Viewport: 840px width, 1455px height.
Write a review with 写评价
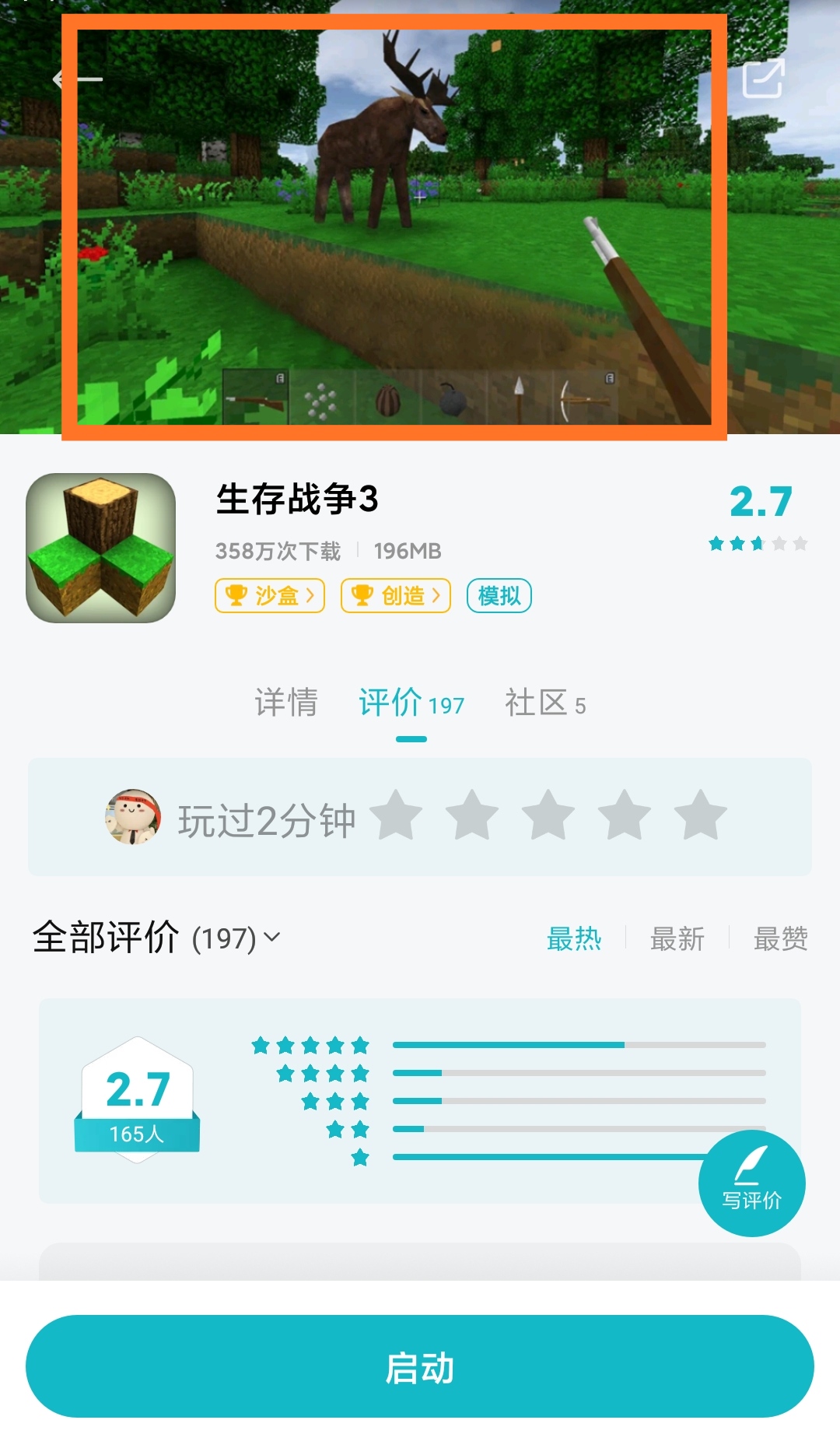(751, 1183)
